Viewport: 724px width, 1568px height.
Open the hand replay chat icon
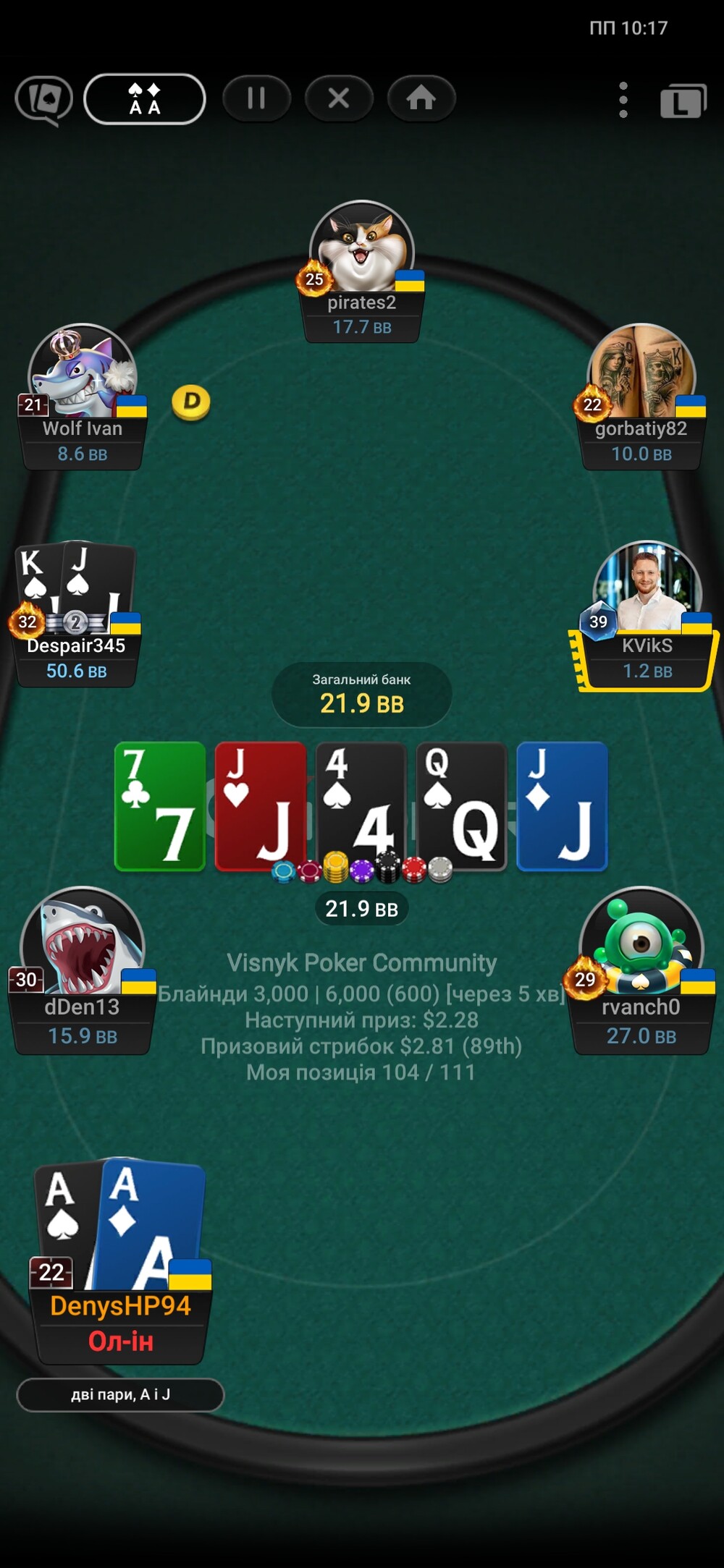[x=44, y=99]
